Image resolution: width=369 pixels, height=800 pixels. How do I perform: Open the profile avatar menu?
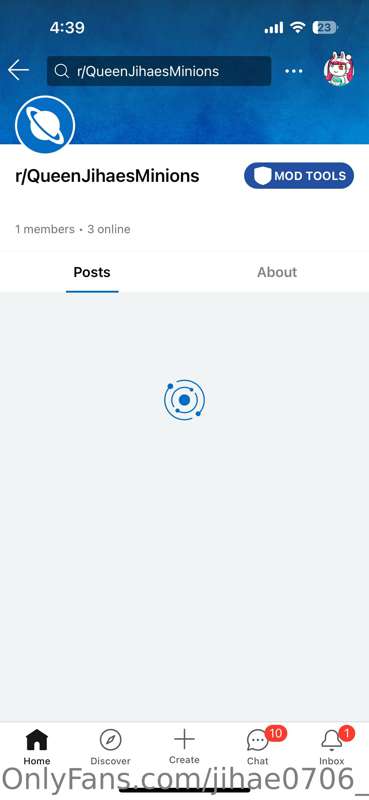pos(339,69)
